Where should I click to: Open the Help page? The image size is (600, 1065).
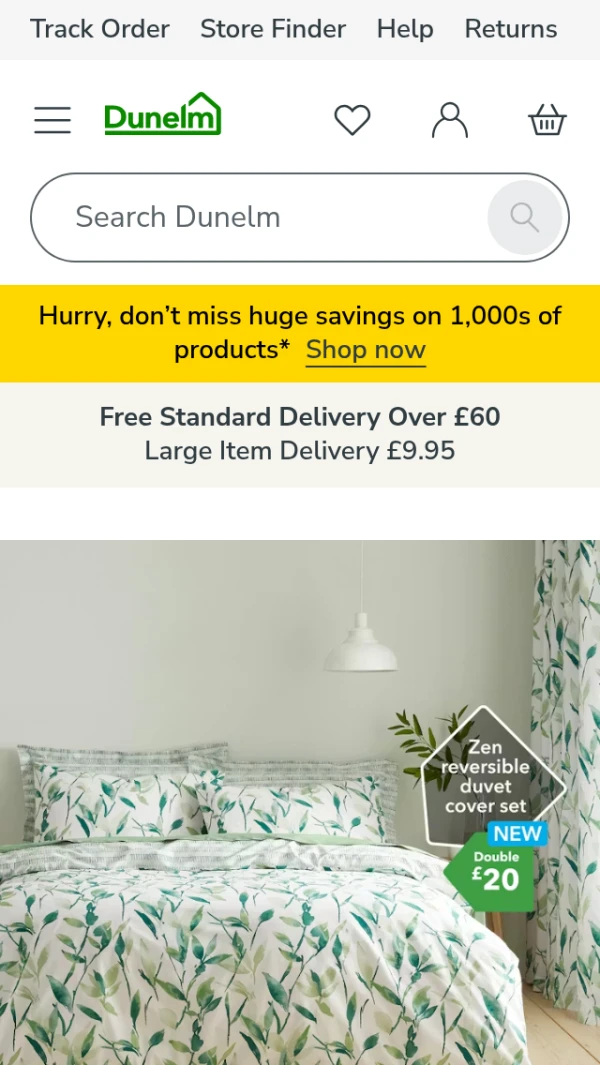point(405,29)
